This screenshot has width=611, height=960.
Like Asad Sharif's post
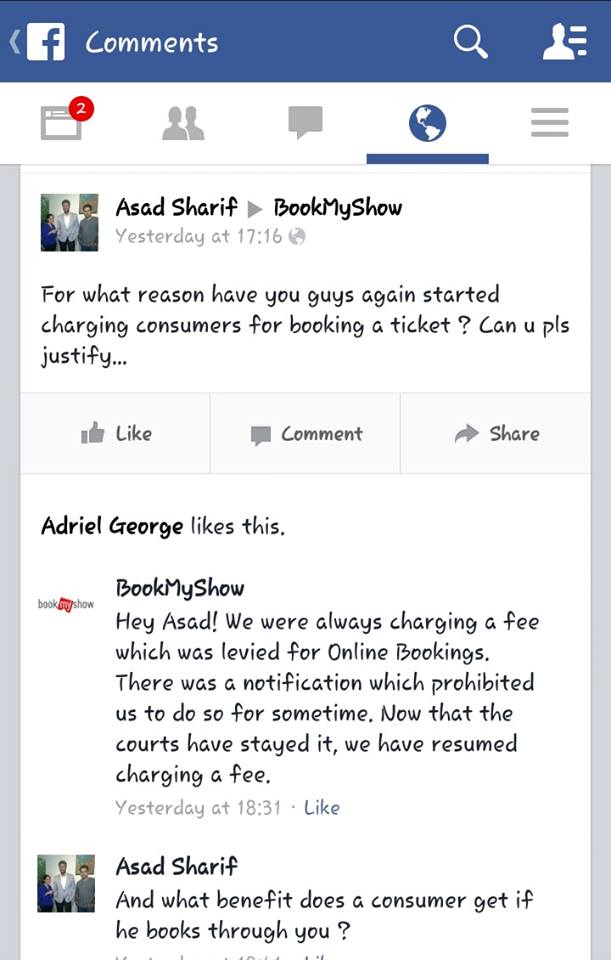(x=116, y=433)
